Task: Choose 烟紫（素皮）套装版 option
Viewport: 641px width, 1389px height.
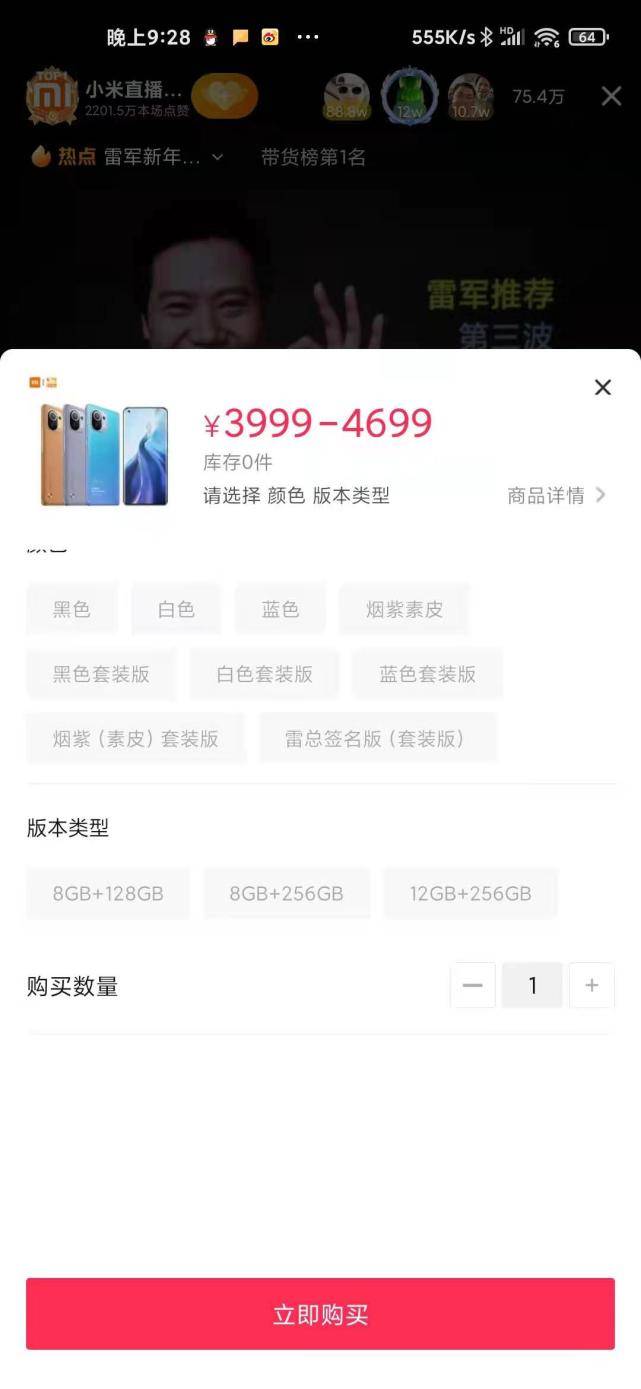Action: click(135, 739)
